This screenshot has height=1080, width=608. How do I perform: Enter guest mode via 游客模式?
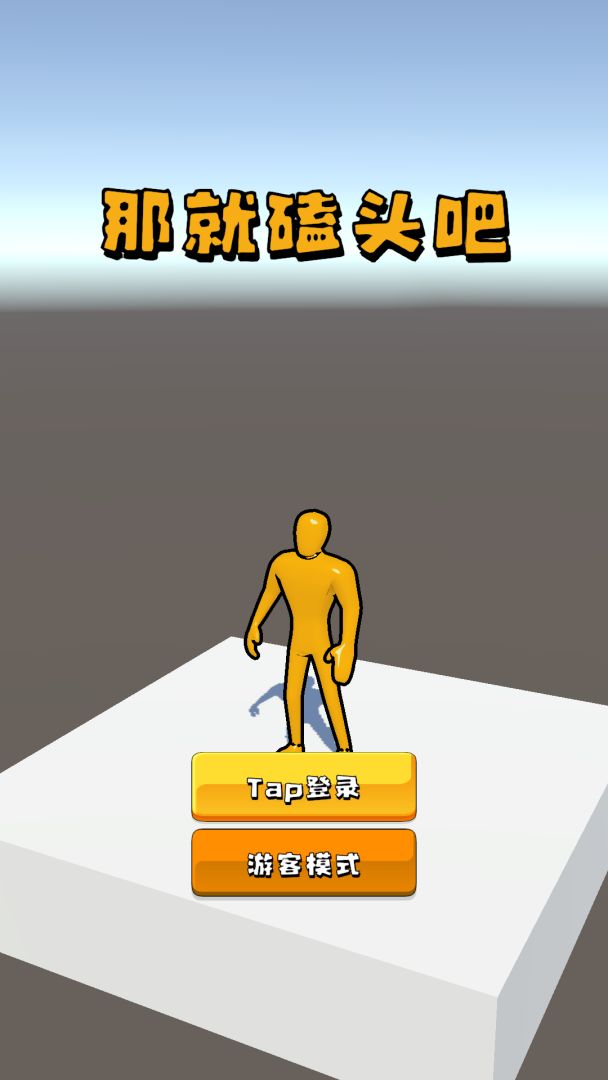point(304,862)
